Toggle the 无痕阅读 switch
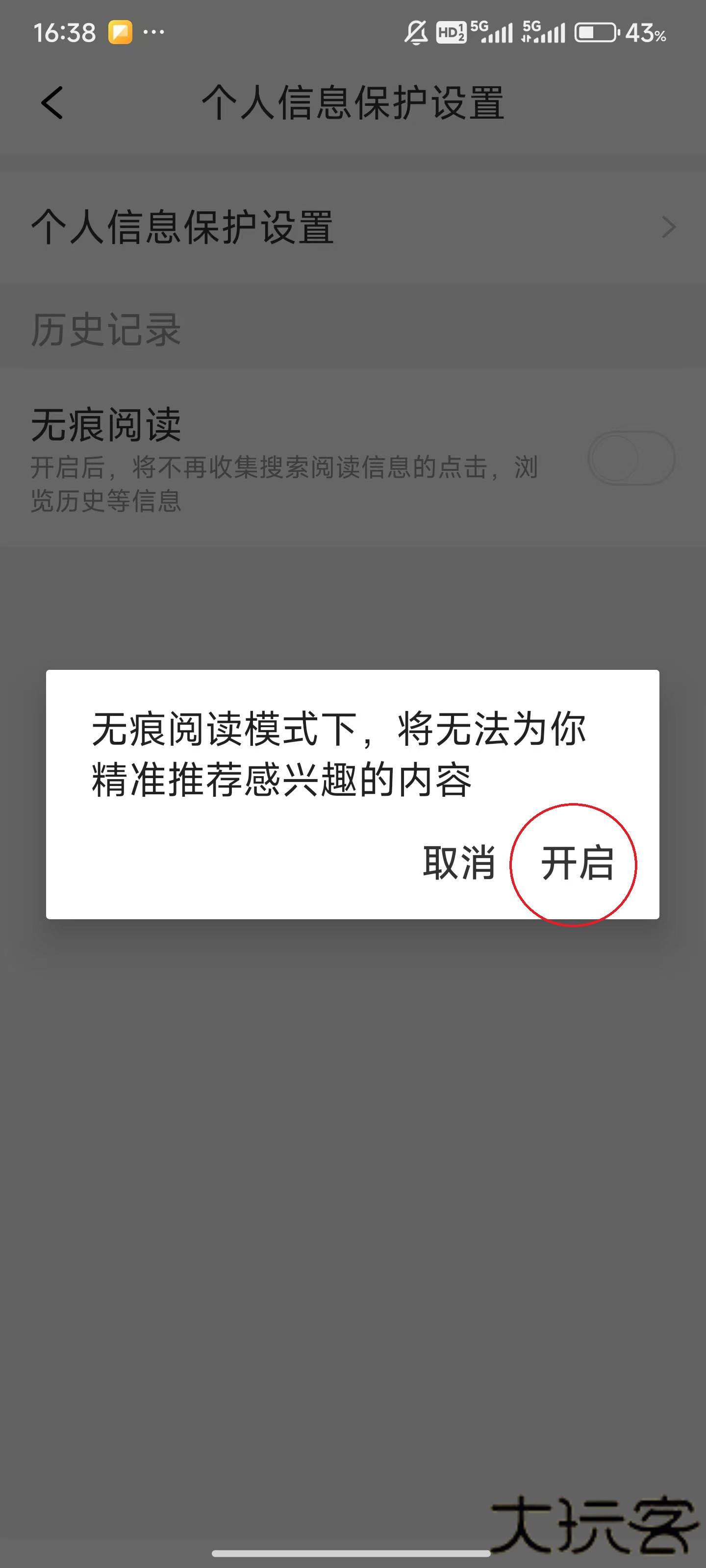Viewport: 706px width, 1568px height. (630, 458)
